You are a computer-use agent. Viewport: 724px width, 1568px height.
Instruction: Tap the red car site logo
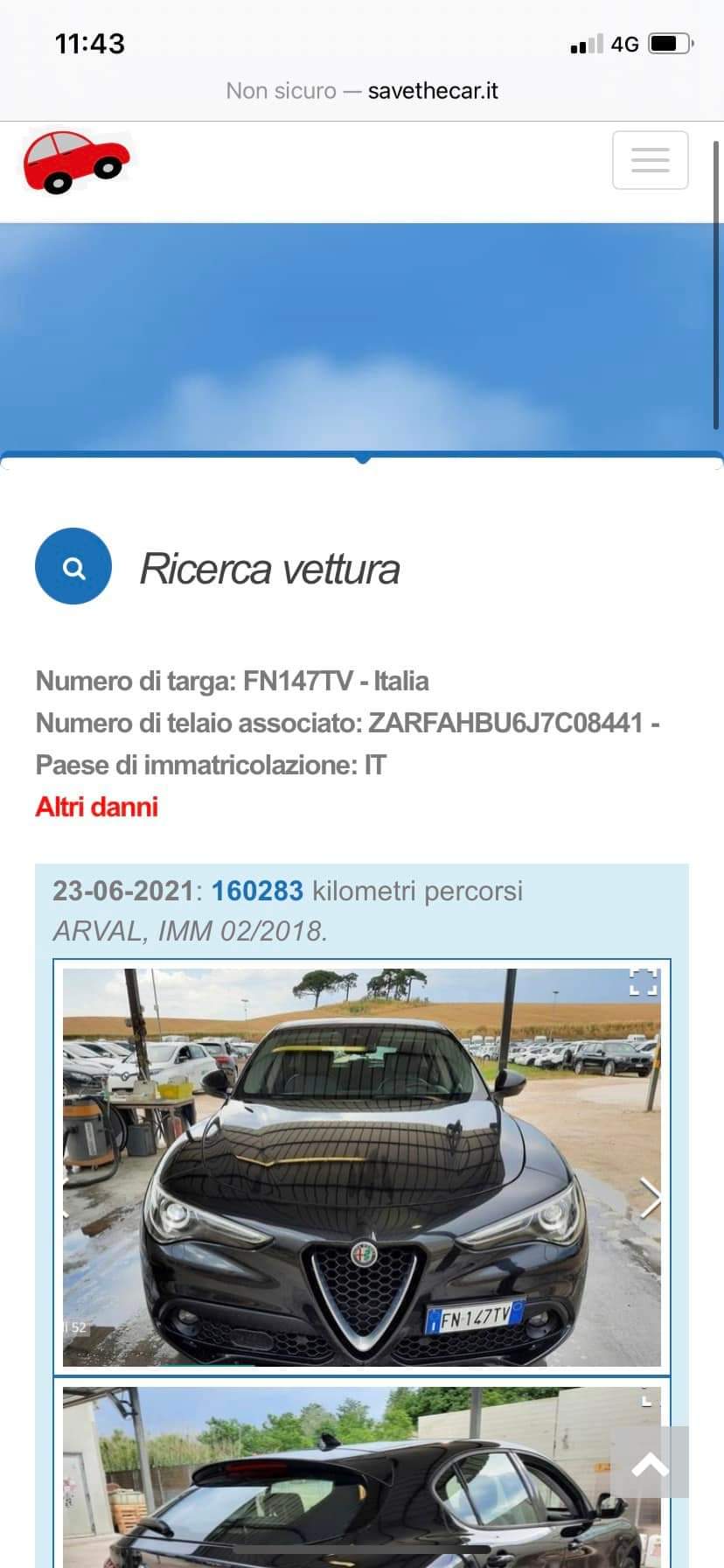coord(75,161)
